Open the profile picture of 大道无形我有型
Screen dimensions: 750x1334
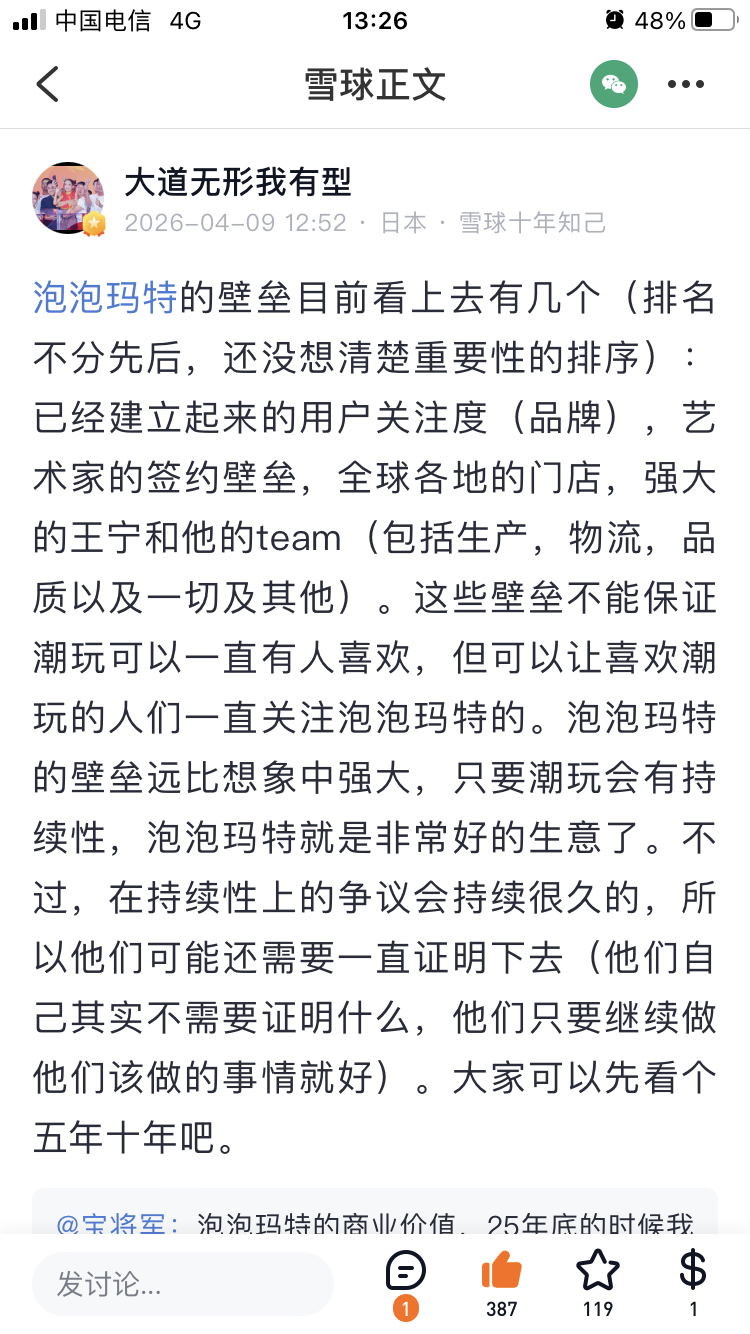coord(68,198)
